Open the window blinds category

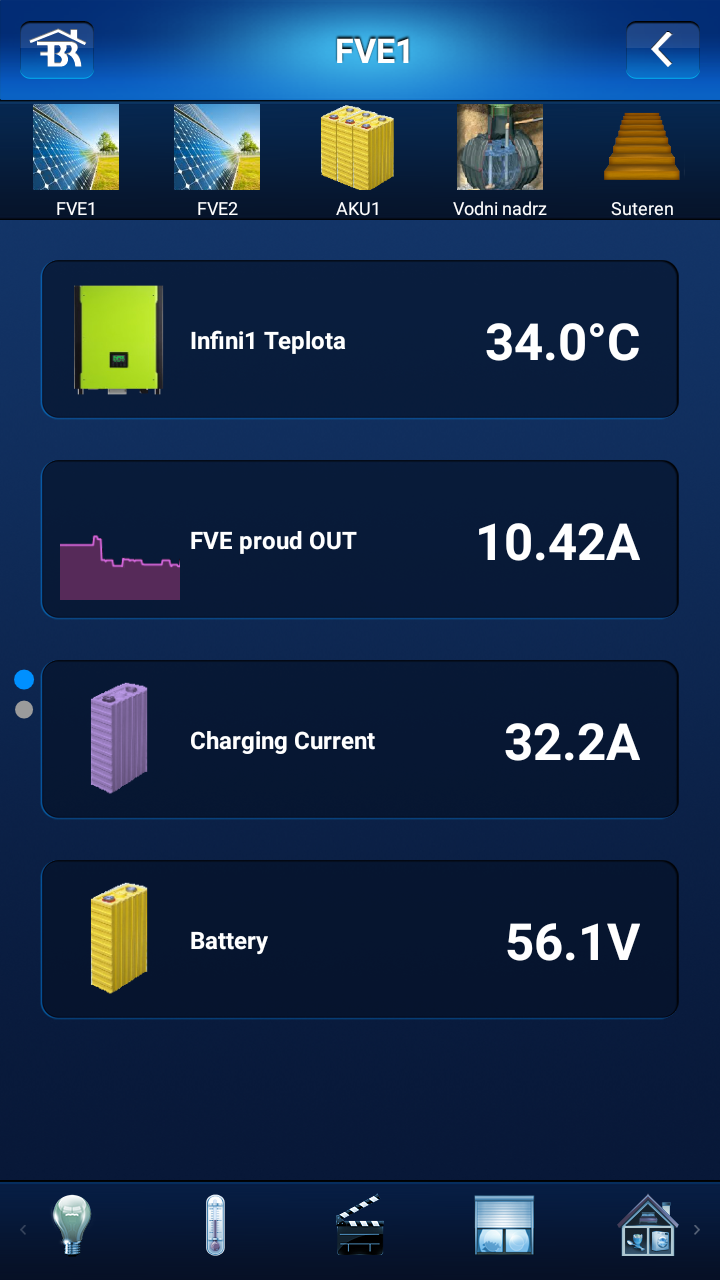pos(504,1225)
